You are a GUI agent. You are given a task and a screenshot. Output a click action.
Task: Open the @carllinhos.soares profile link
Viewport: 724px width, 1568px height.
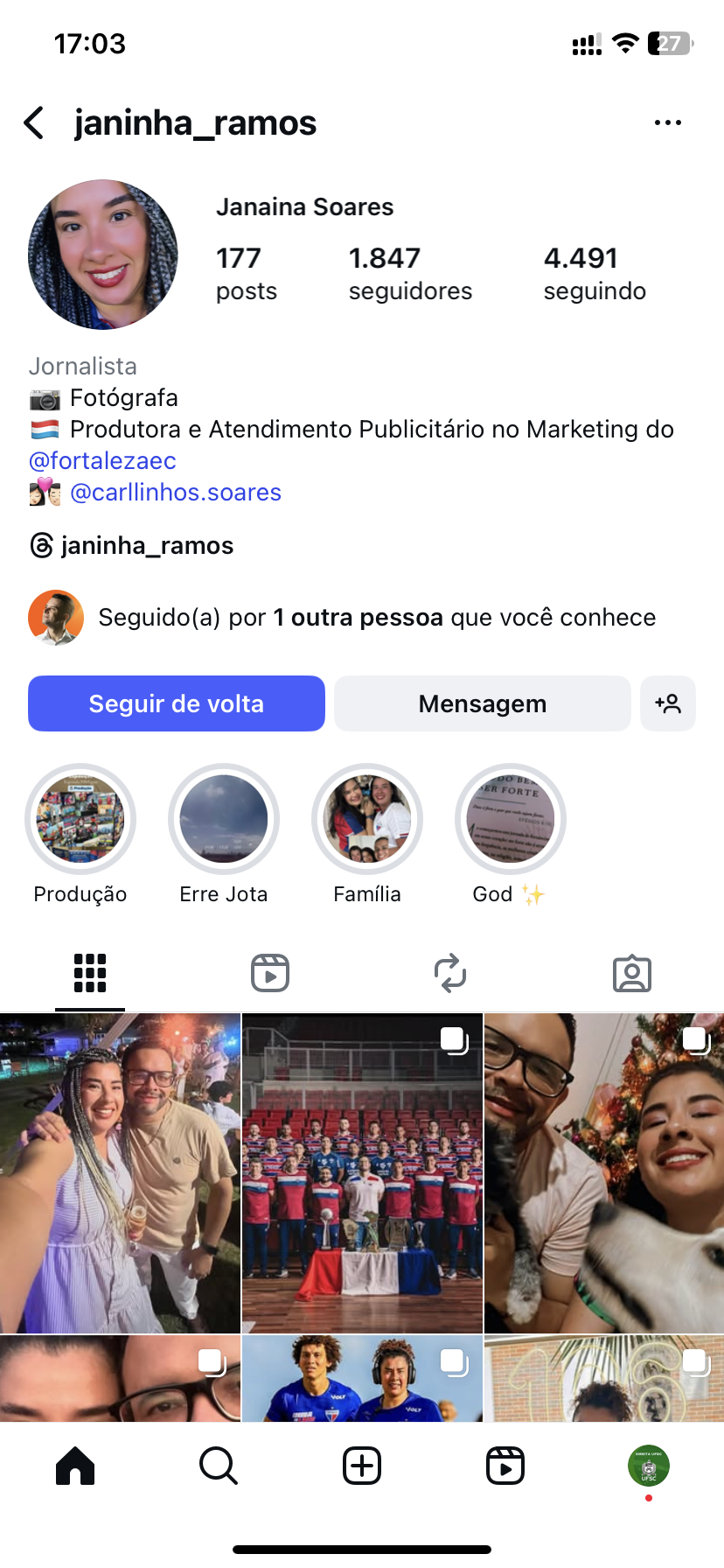(175, 493)
